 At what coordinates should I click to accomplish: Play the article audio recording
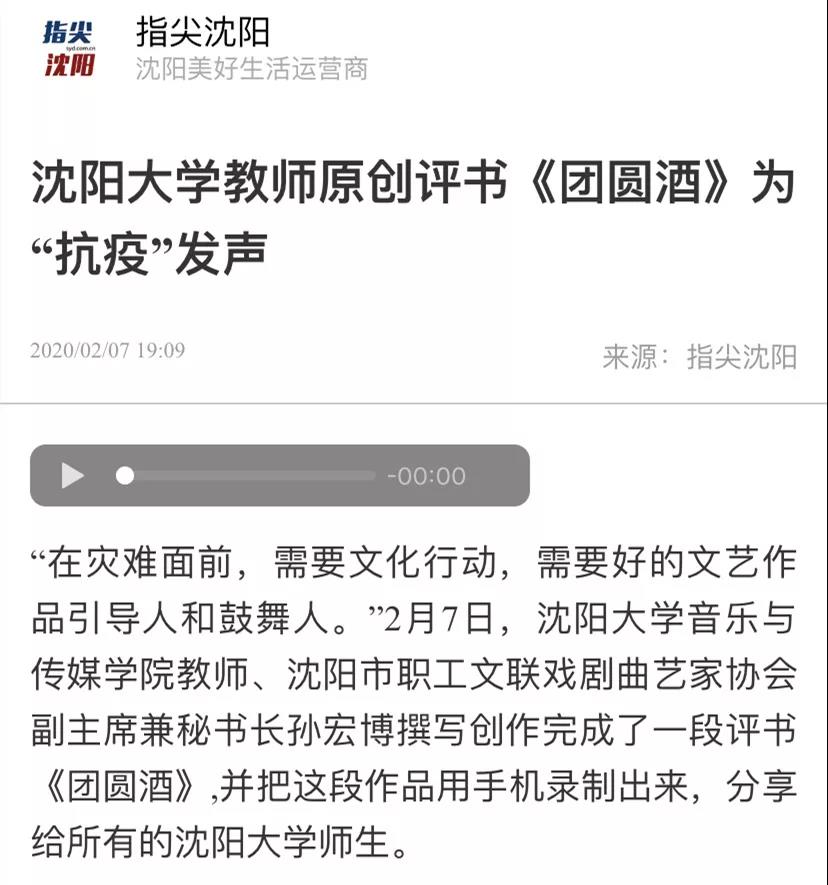point(72,476)
